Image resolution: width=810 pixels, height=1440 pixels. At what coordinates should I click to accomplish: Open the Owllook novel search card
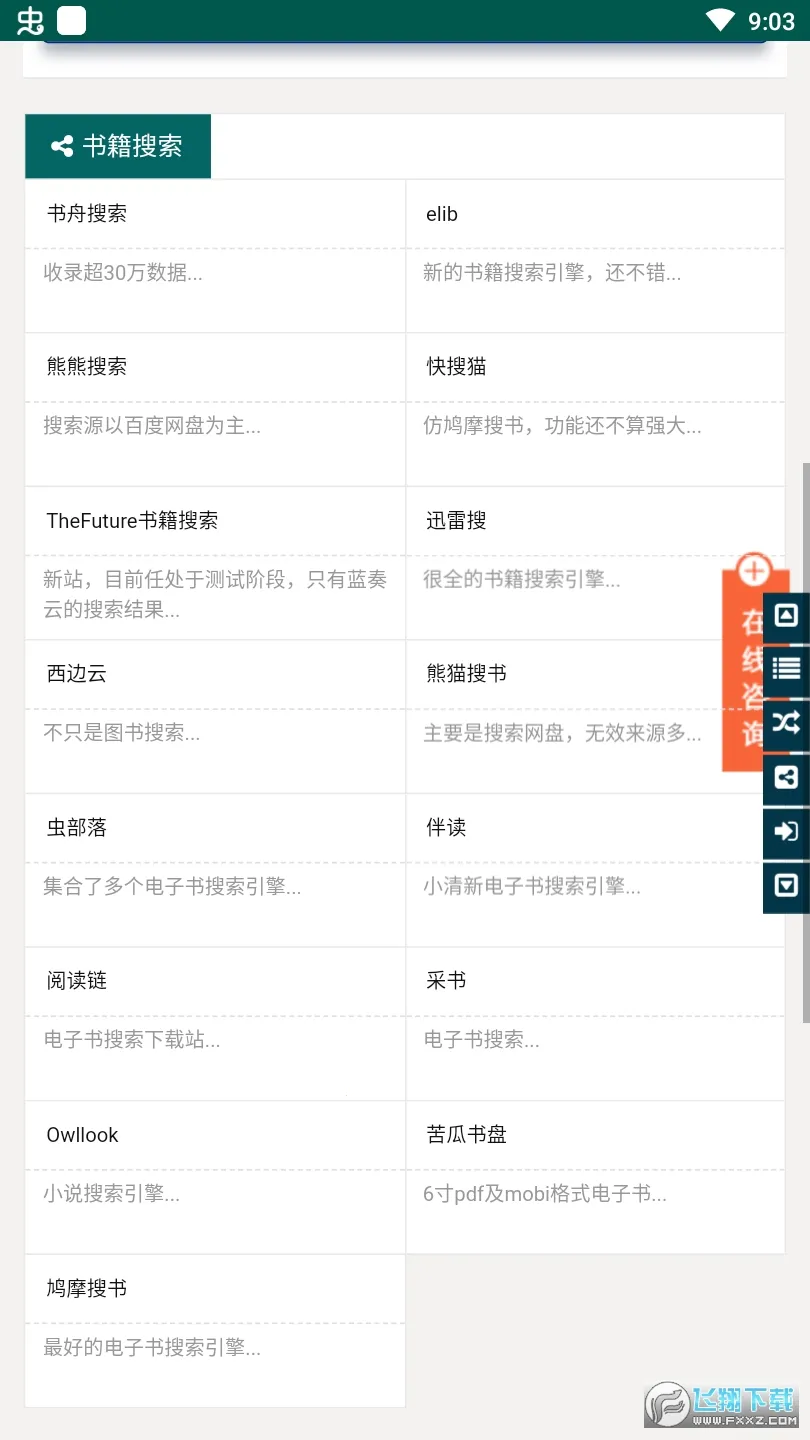pos(215,1178)
